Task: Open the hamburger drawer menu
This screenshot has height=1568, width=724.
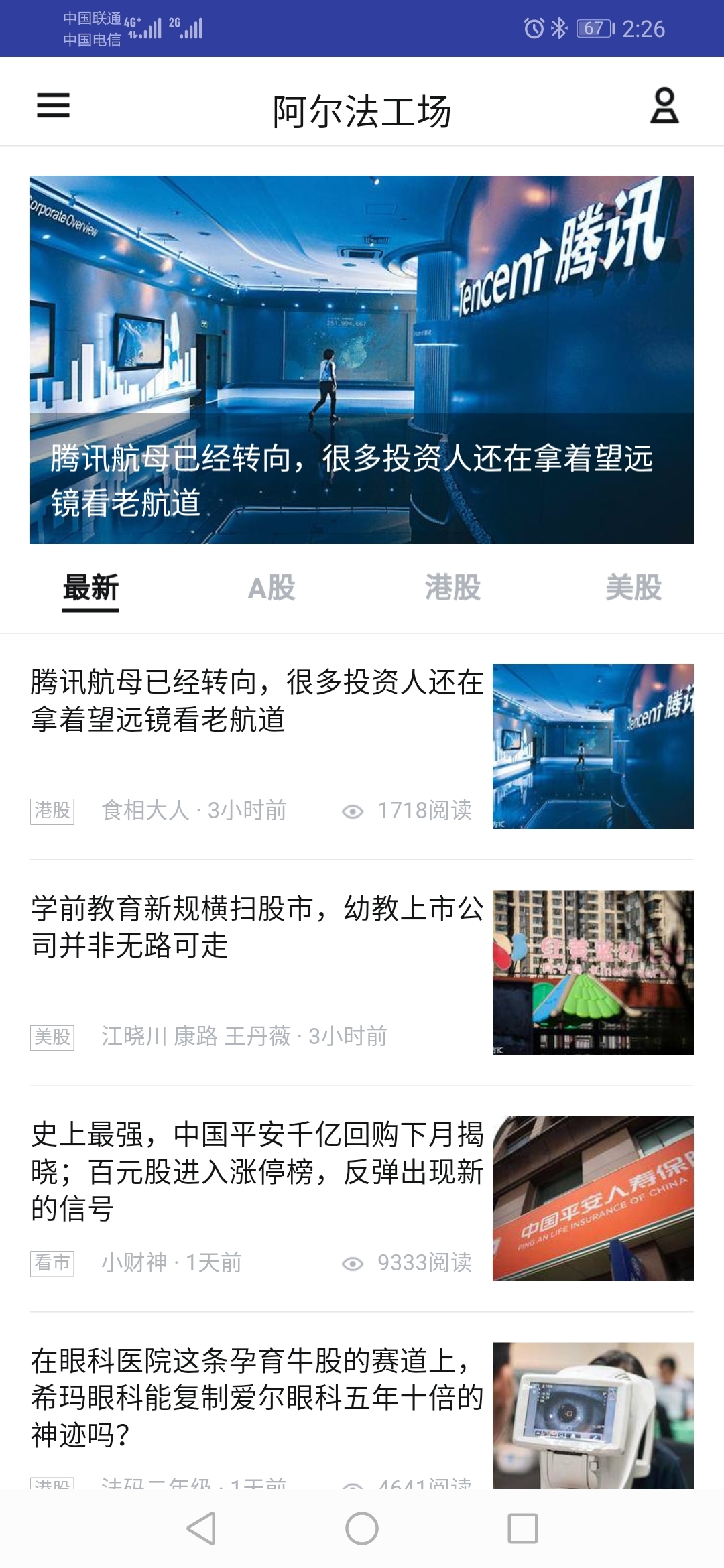Action: [x=53, y=106]
